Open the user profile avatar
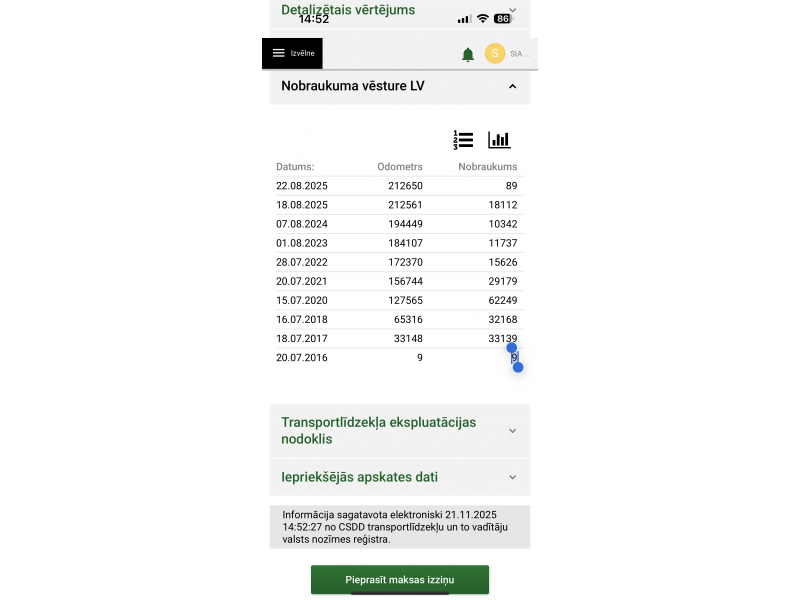800x600 pixels. 495,53
